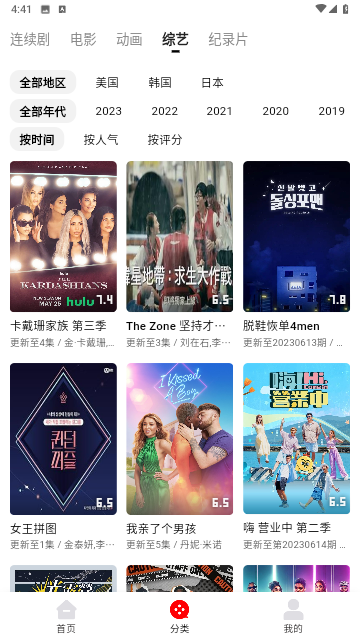Filter by year 2023

point(109,111)
